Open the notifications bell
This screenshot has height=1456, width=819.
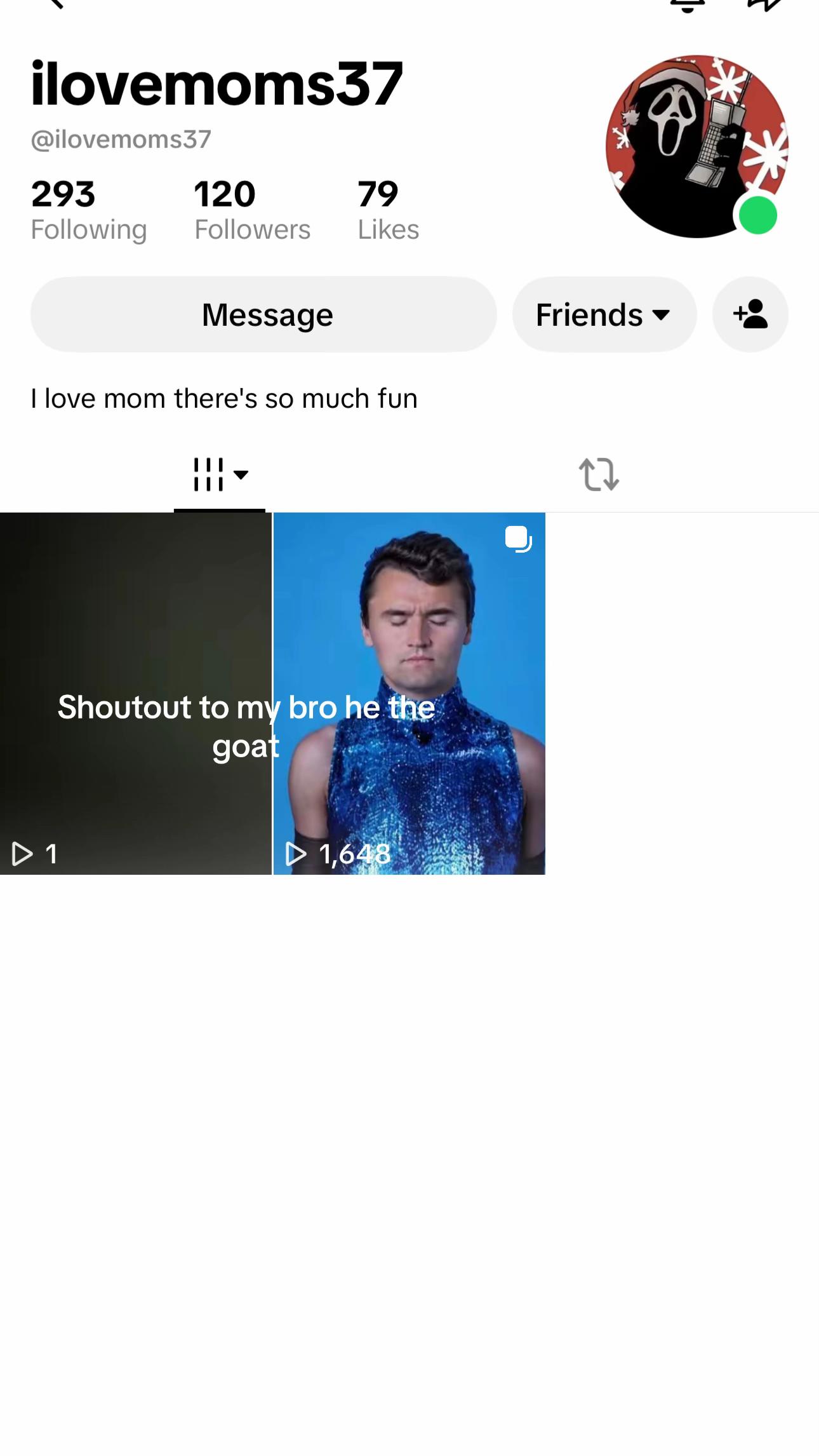pos(688,5)
